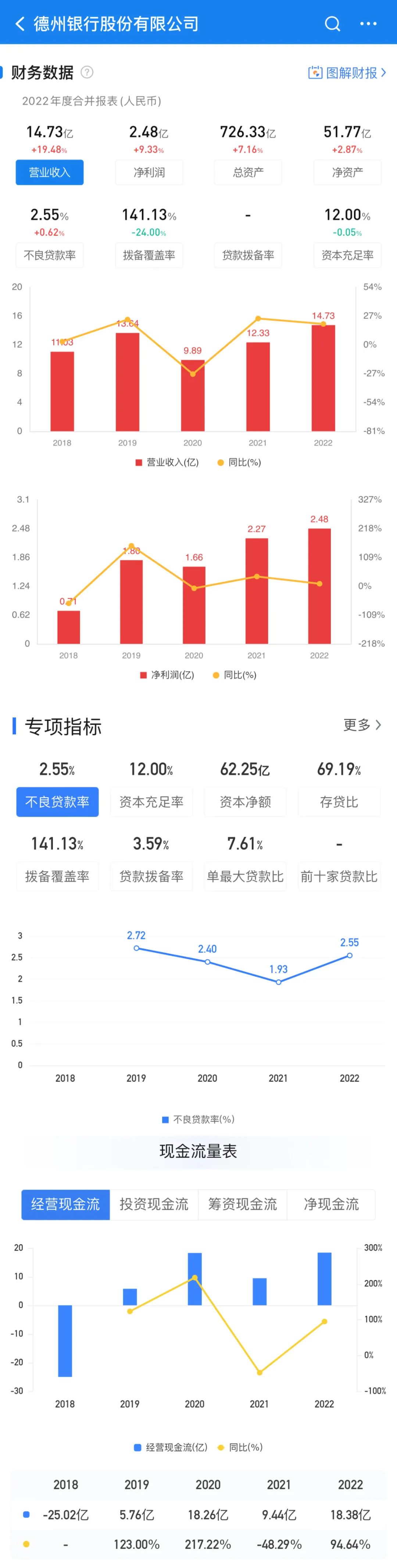Select 资本净额 indicator
The height and width of the screenshot is (1568, 397).
click(x=245, y=801)
